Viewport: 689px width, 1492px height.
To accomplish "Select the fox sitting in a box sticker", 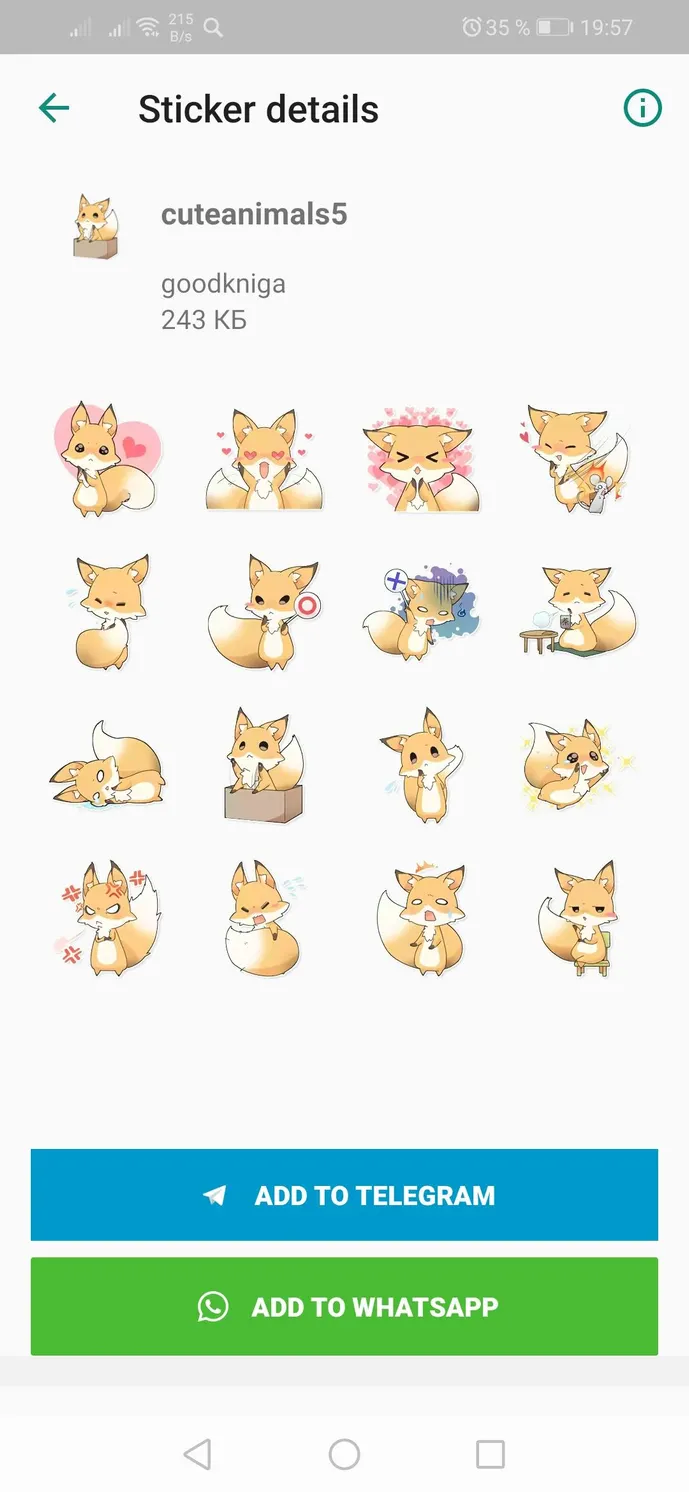I will click(266, 765).
